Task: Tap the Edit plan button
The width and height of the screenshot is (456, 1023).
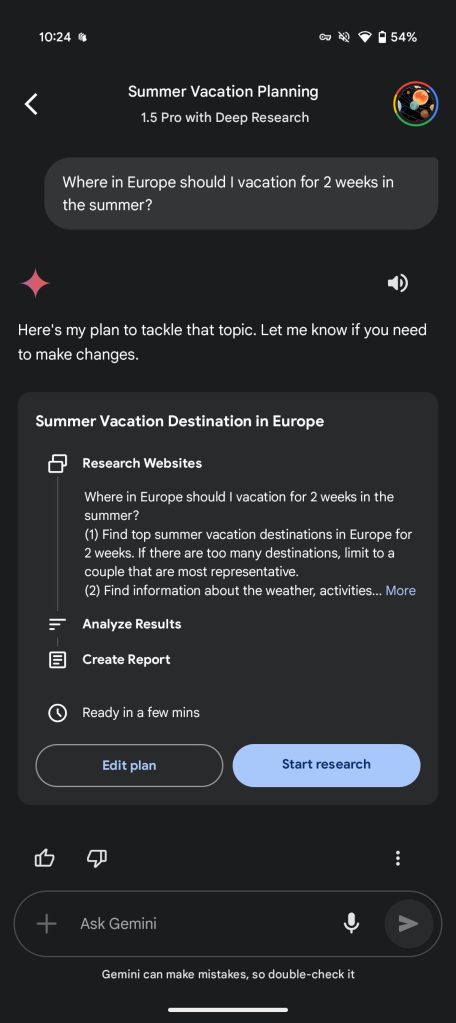Action: coord(129,765)
